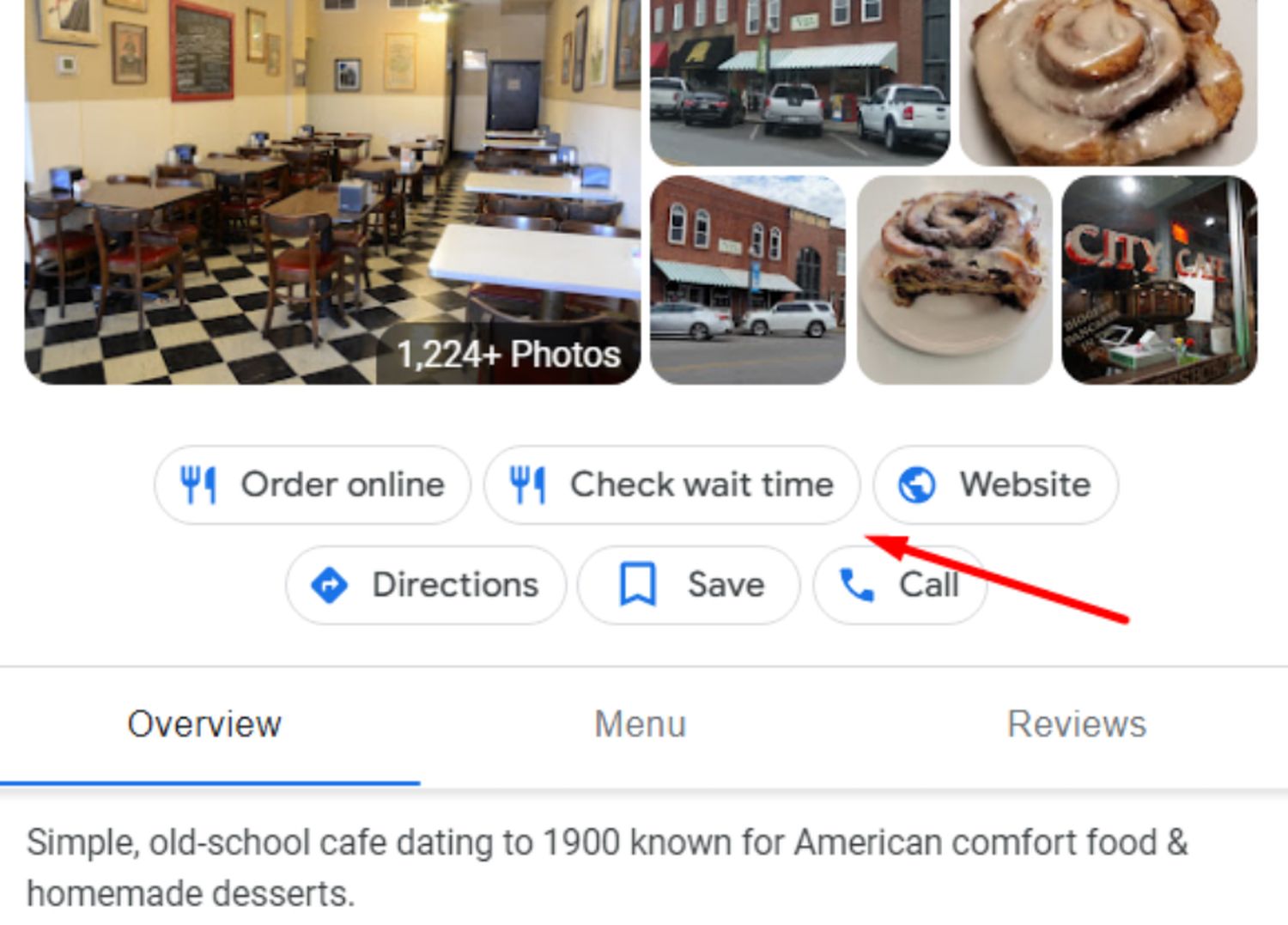Open the large iced cinnamon roll photo
Viewport: 1288px width, 925px height.
(1108, 82)
